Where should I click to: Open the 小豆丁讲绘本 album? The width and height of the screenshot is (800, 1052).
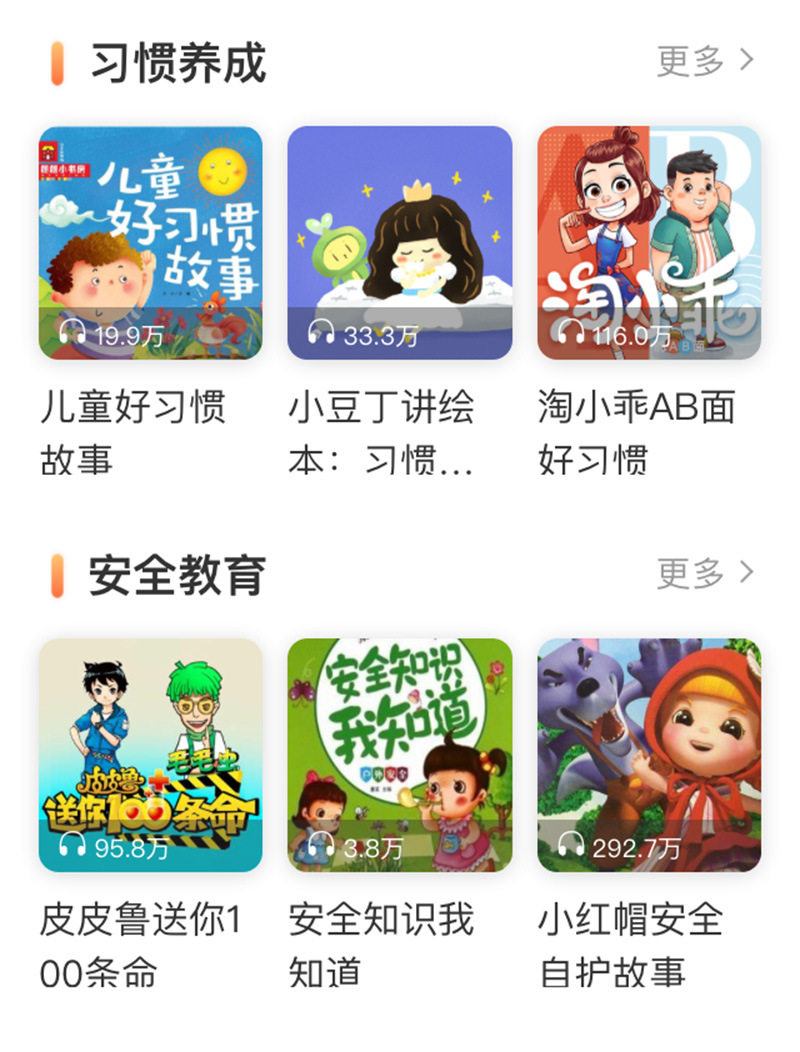click(x=400, y=243)
